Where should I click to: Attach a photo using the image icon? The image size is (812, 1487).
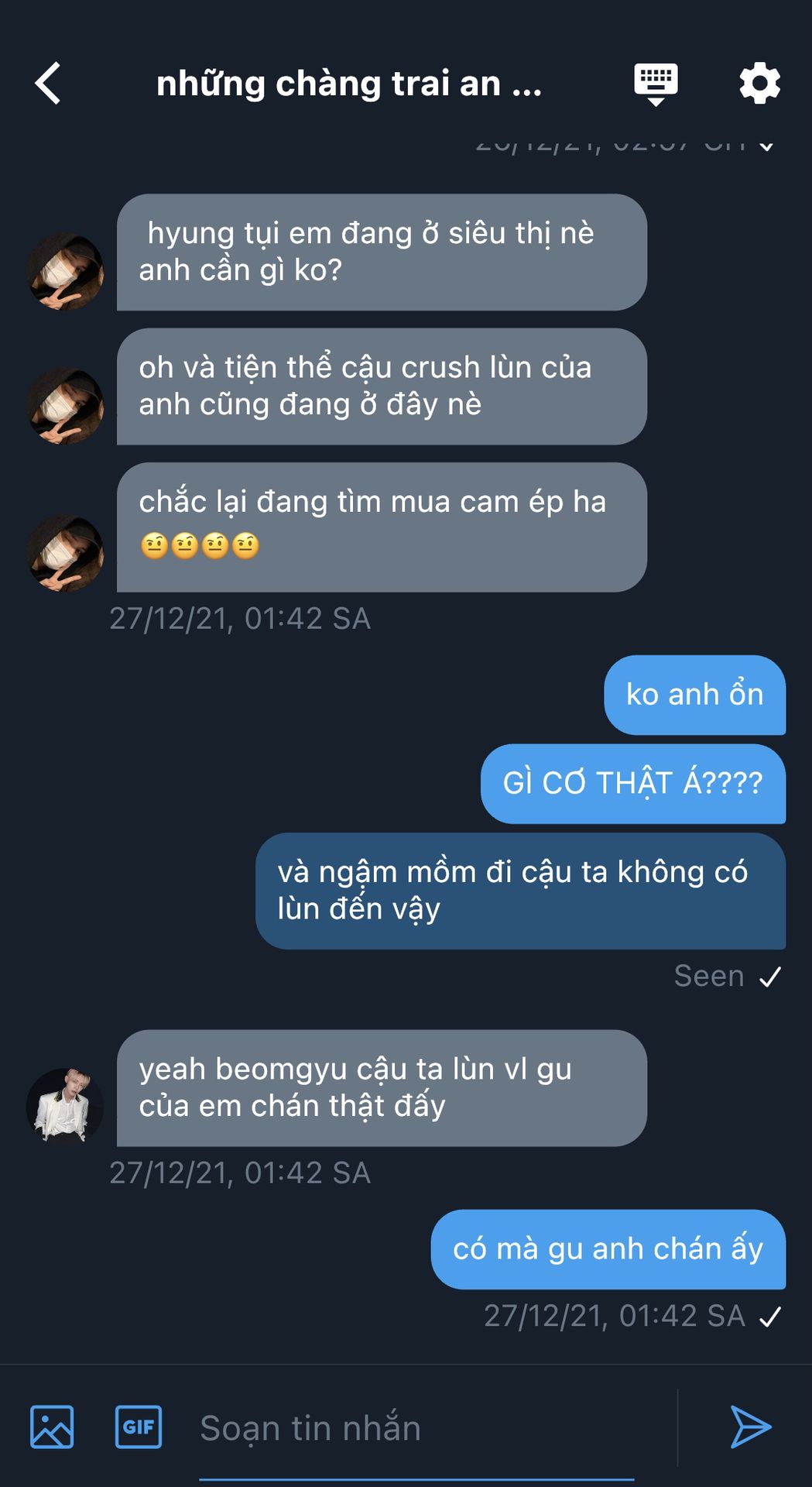(x=52, y=1427)
